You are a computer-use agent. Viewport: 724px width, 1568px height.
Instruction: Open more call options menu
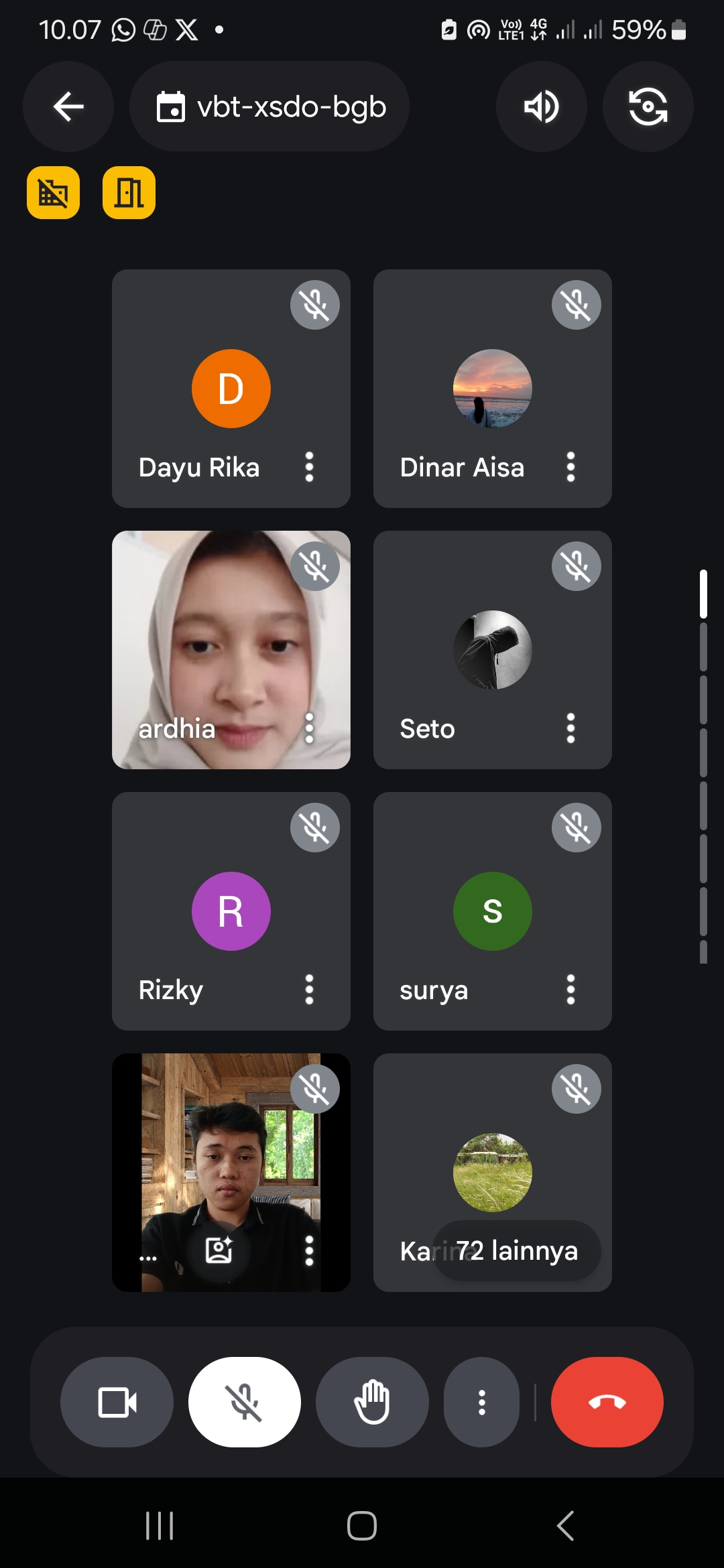tap(481, 1402)
